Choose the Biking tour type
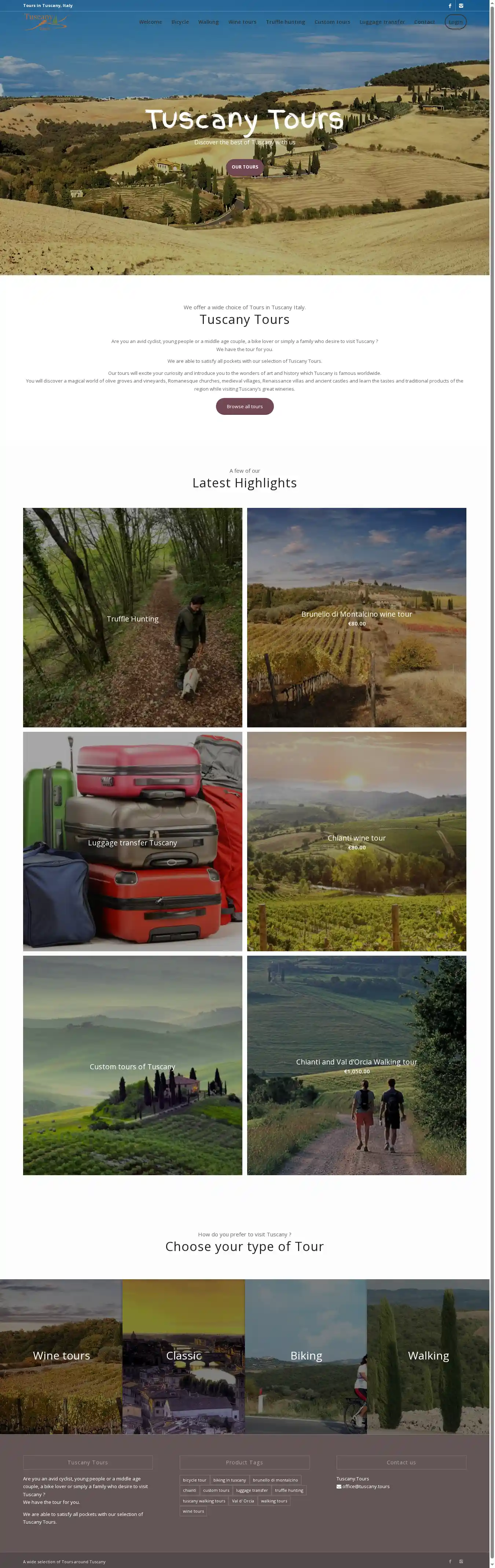The image size is (495, 1568). tap(306, 1356)
